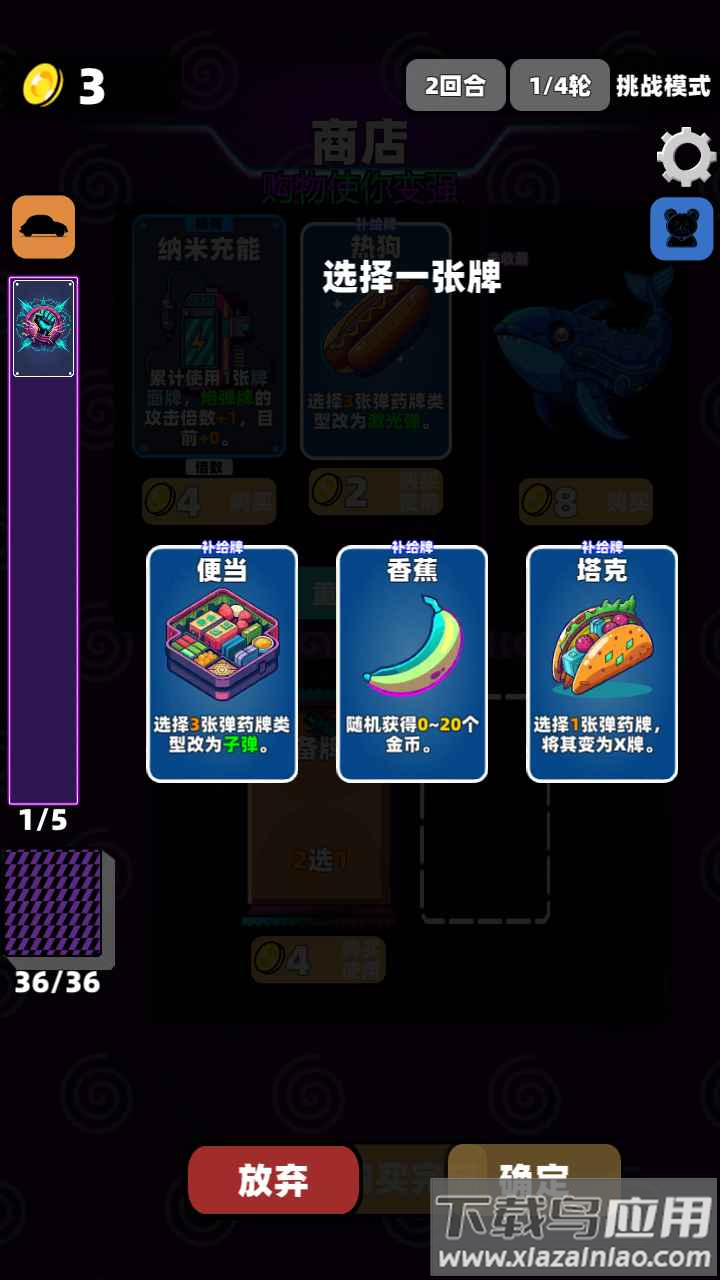This screenshot has height=1280, width=720.
Task: Tap the orange car icon
Action: (x=43, y=227)
